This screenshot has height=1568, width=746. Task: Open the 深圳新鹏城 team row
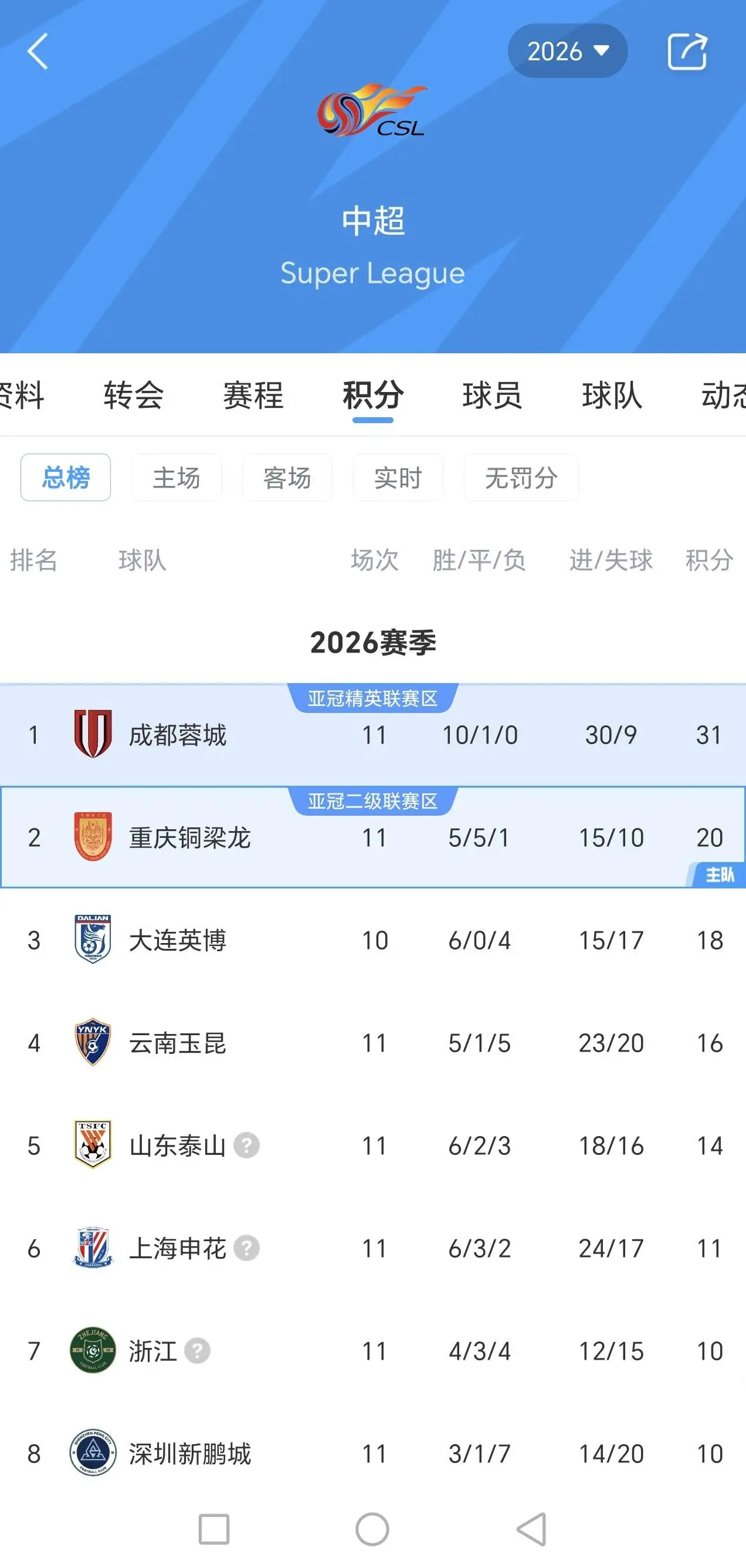(373, 1454)
